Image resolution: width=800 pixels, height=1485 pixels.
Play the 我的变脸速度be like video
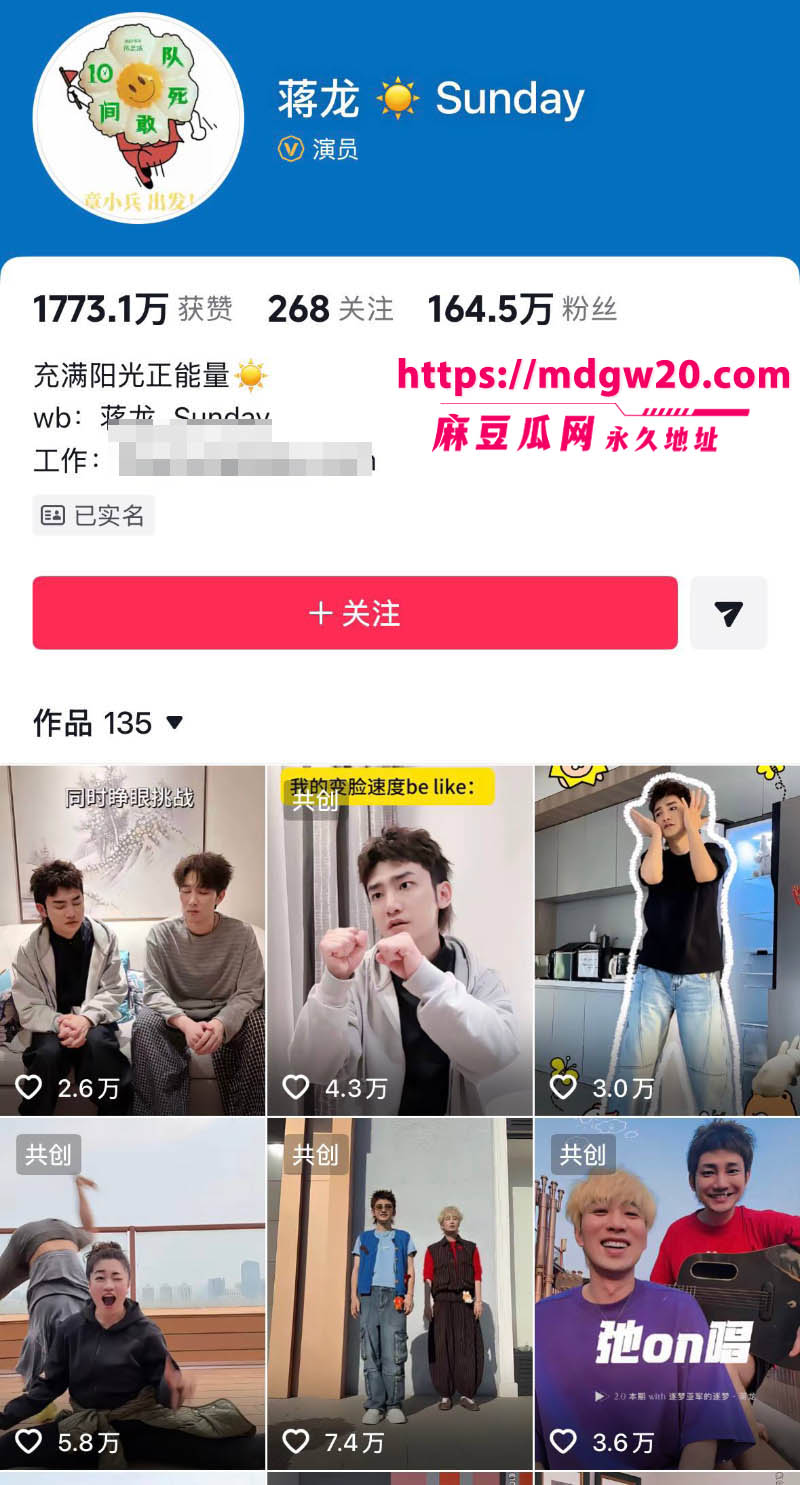400,941
